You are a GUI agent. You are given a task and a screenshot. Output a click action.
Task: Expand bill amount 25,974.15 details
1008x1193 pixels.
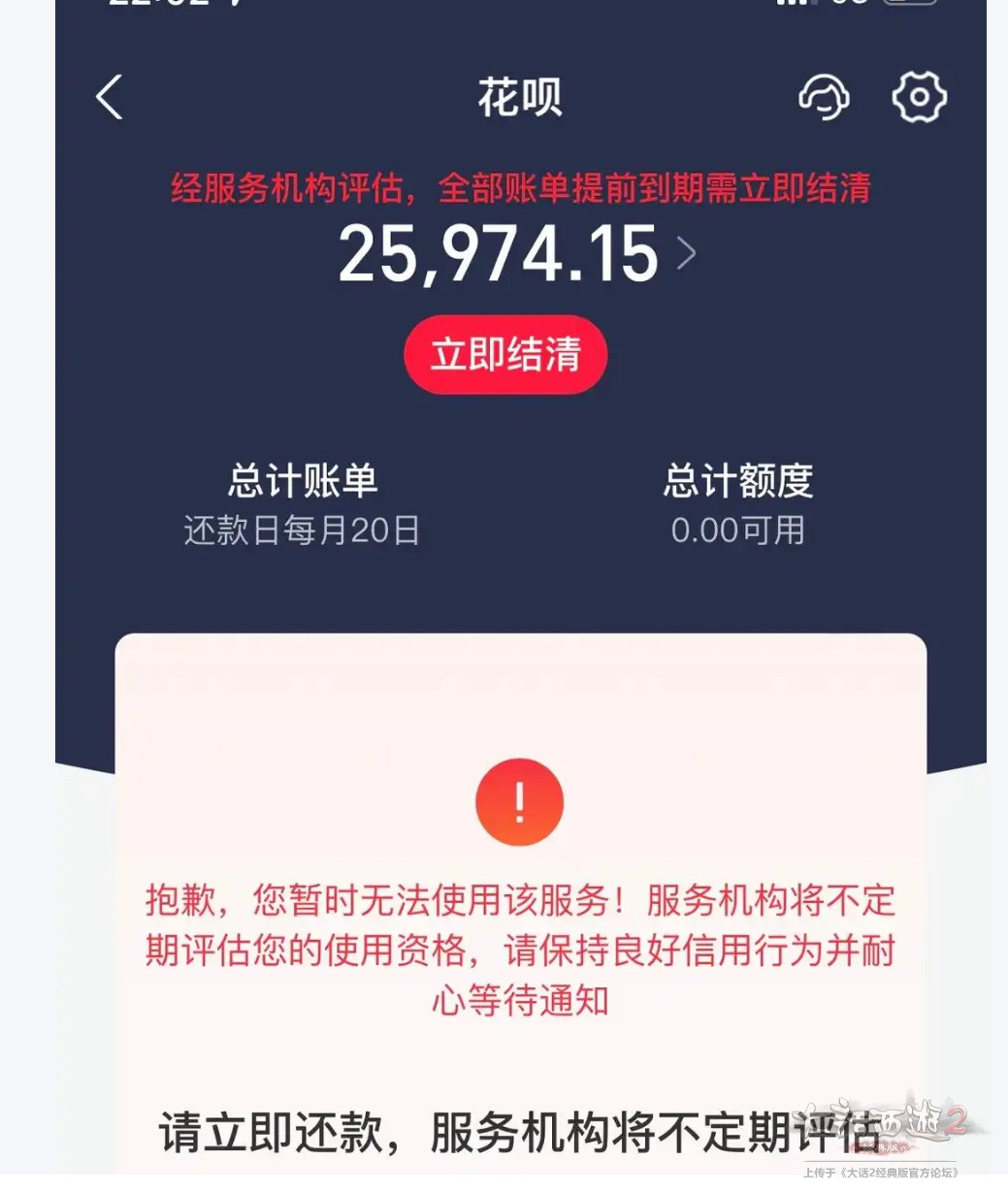(686, 254)
